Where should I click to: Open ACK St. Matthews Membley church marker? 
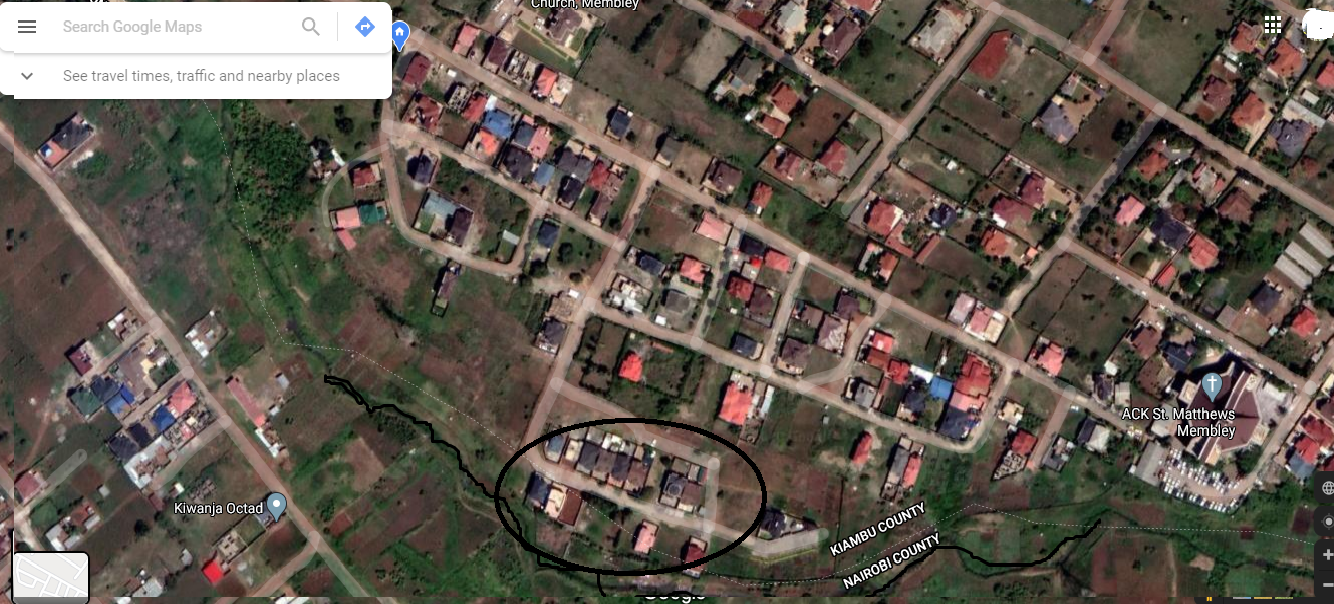[x=1212, y=385]
